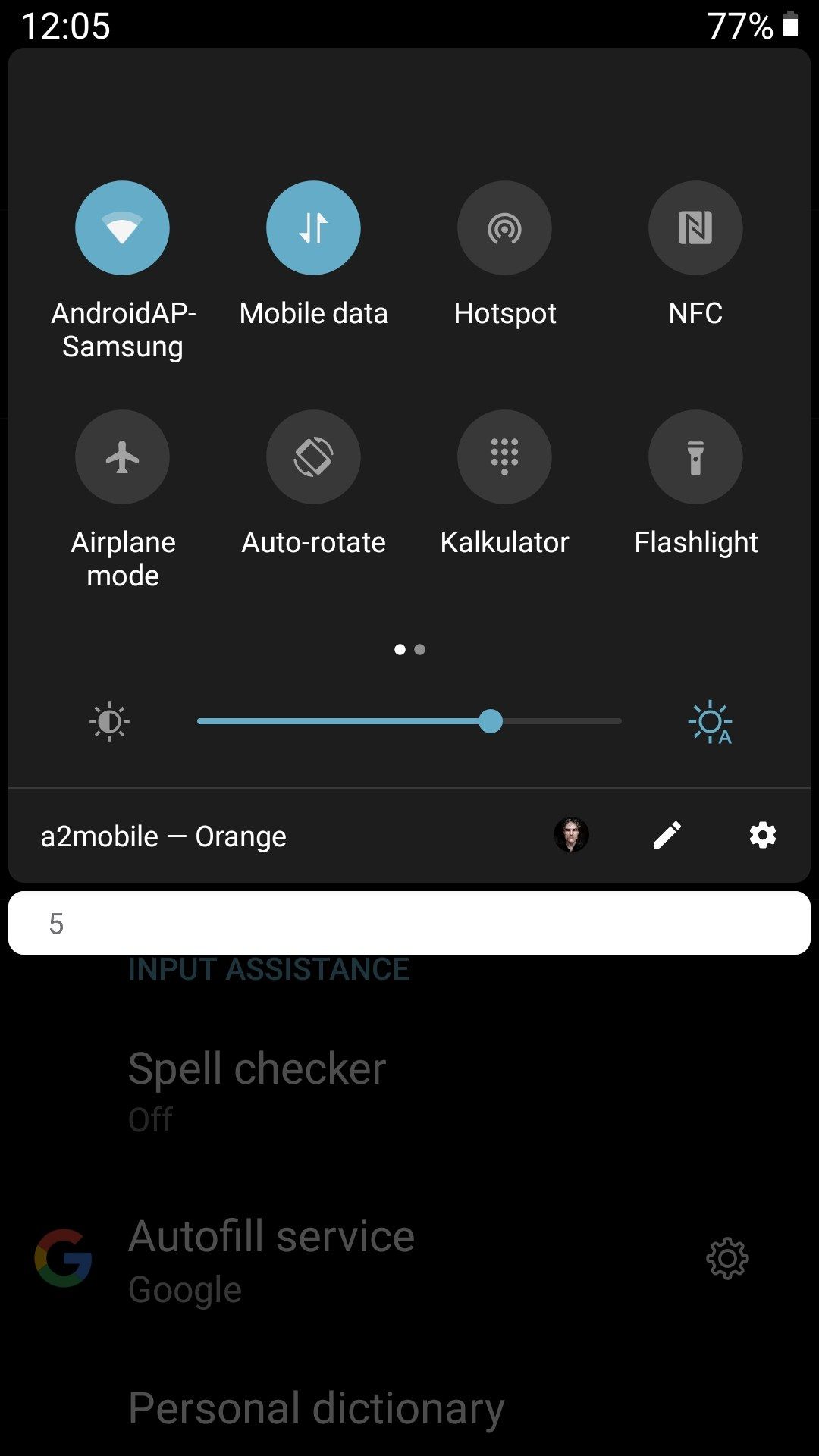819x1456 pixels.
Task: Enable Airplane mode
Action: pyautogui.click(x=122, y=457)
